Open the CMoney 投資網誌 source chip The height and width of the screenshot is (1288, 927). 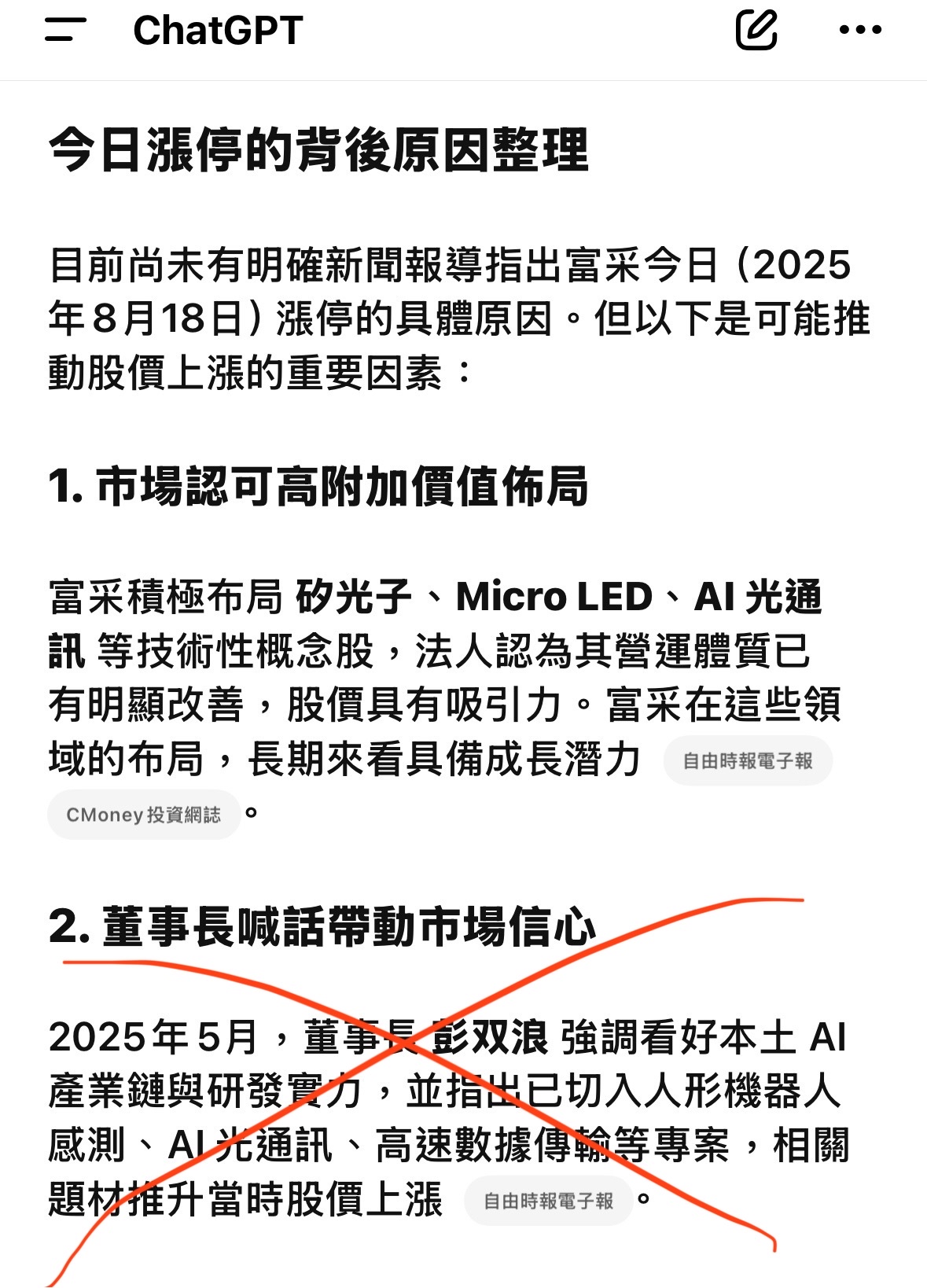pyautogui.click(x=144, y=815)
